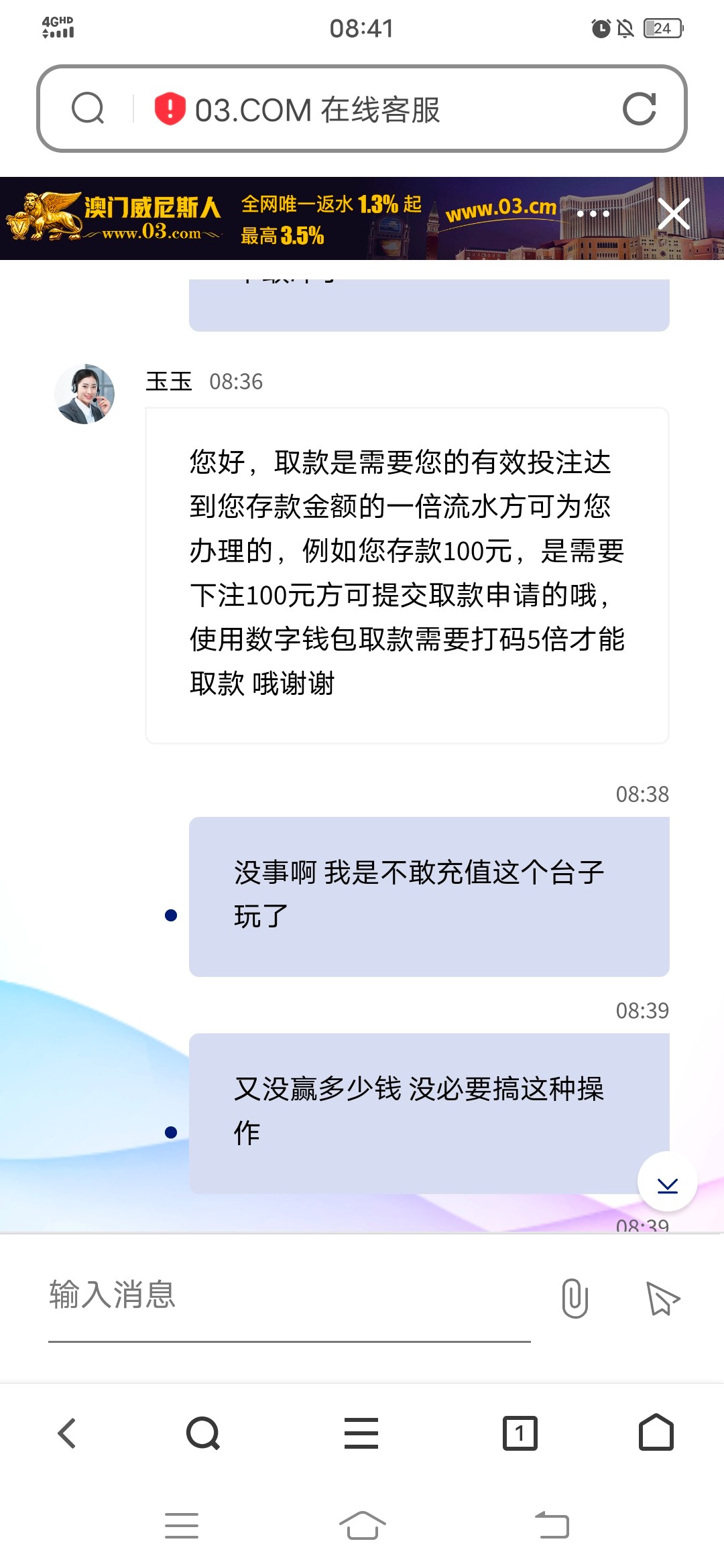The image size is (724, 1568).
Task: Send the message with arrow icon
Action: [662, 1299]
